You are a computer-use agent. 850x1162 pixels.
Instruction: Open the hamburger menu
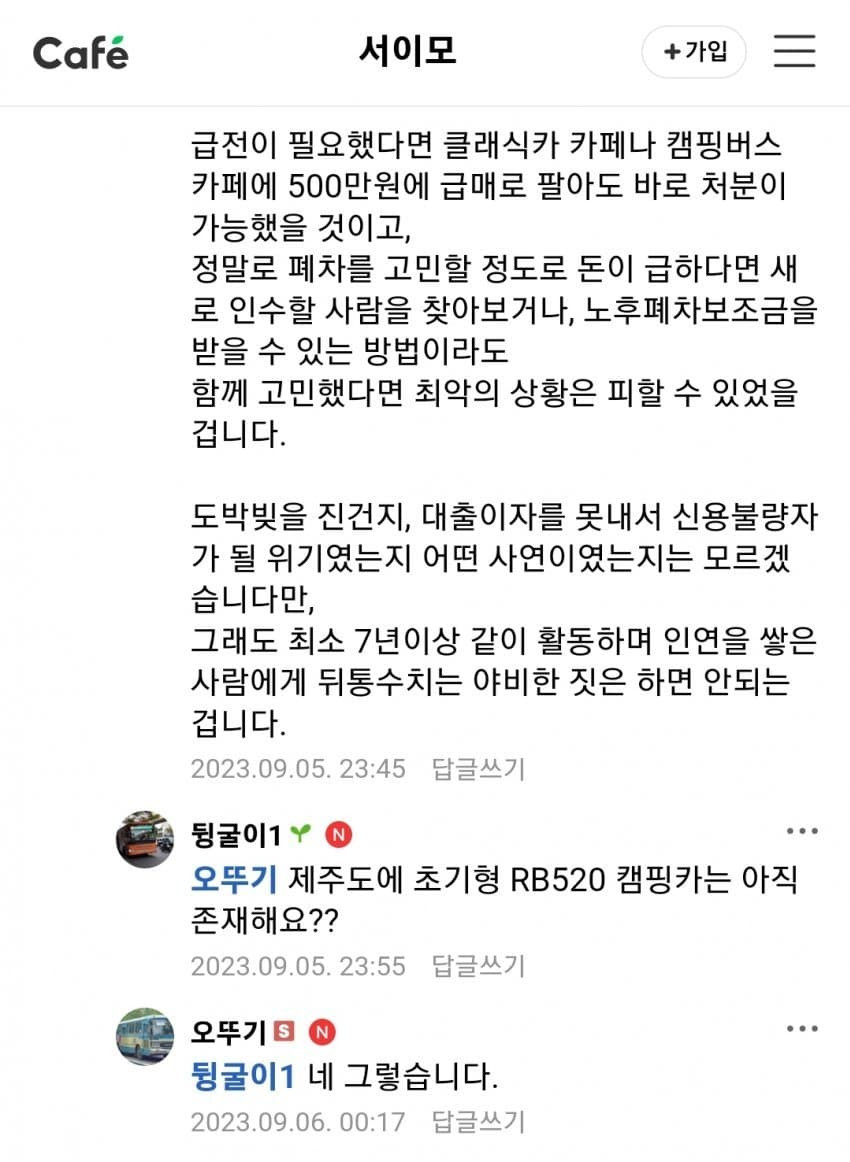click(795, 52)
